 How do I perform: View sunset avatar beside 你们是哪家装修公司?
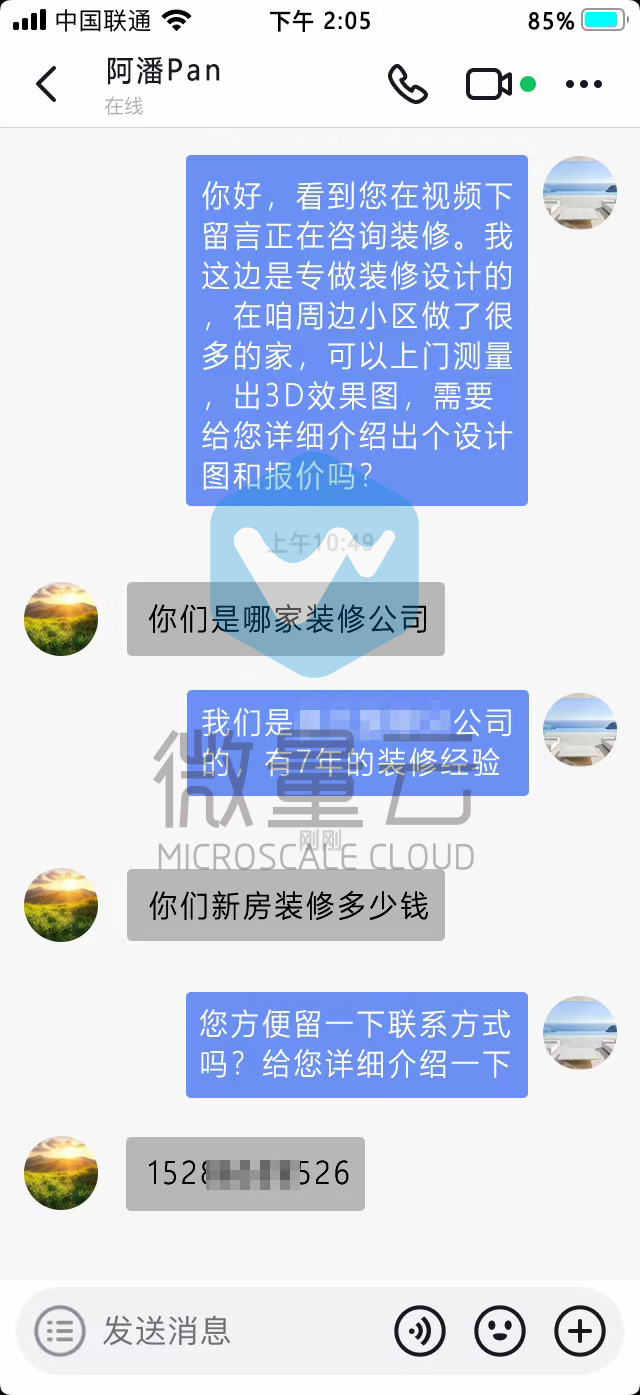click(61, 619)
